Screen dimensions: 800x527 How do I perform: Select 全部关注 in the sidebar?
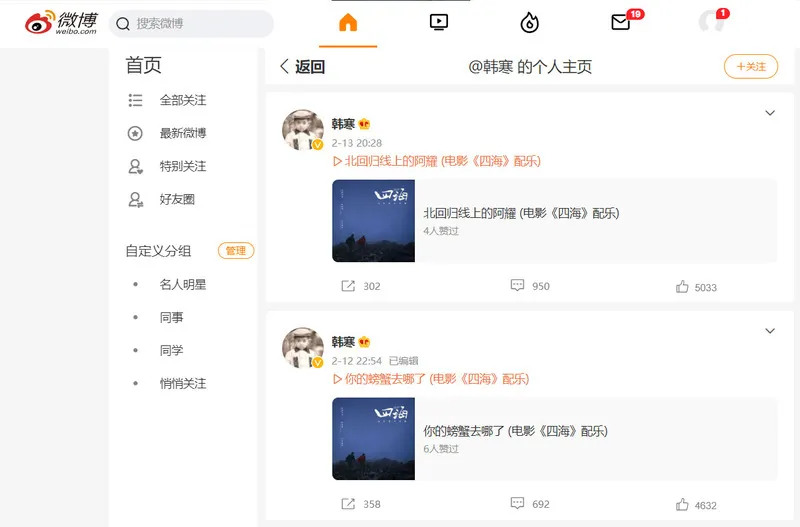click(x=182, y=100)
